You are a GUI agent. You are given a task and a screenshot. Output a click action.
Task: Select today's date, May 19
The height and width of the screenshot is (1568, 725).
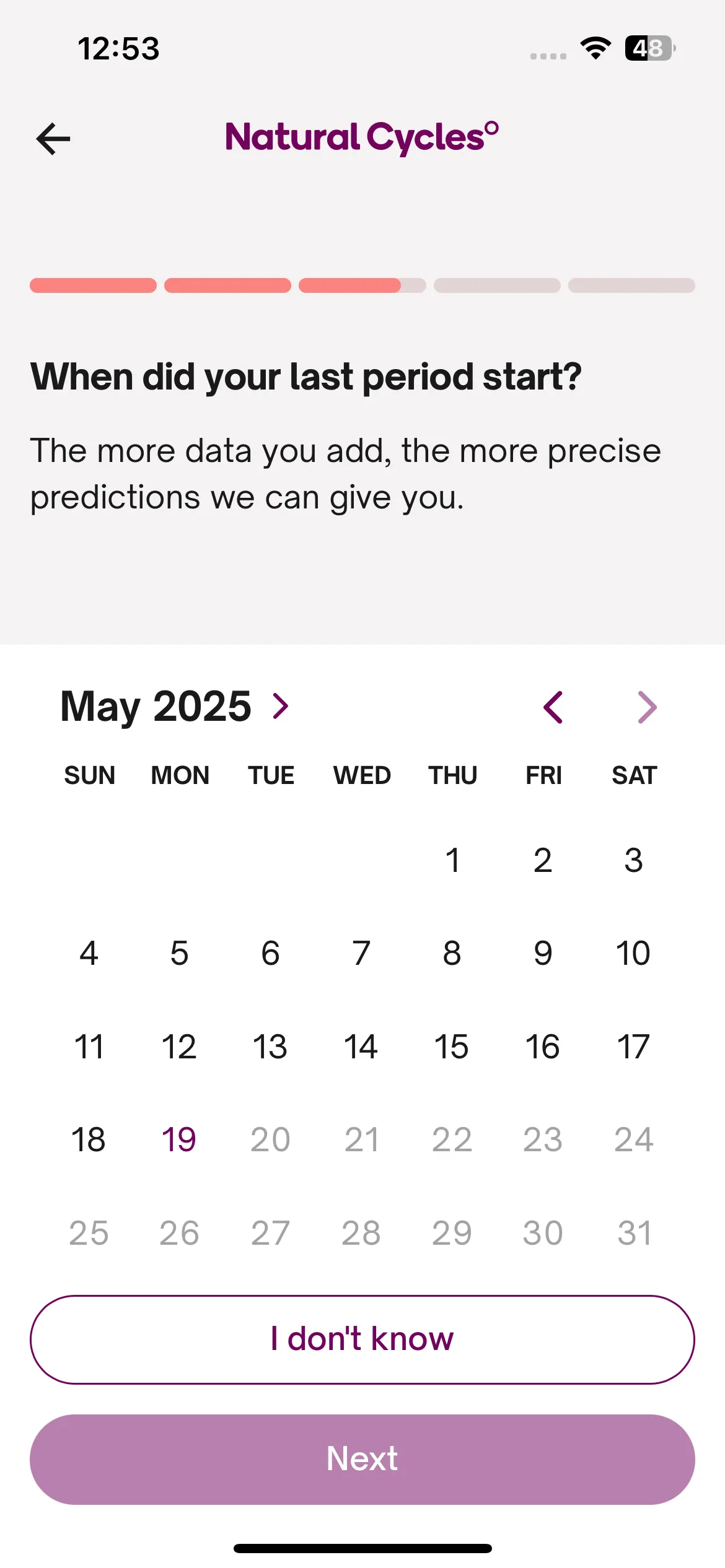pyautogui.click(x=179, y=1139)
